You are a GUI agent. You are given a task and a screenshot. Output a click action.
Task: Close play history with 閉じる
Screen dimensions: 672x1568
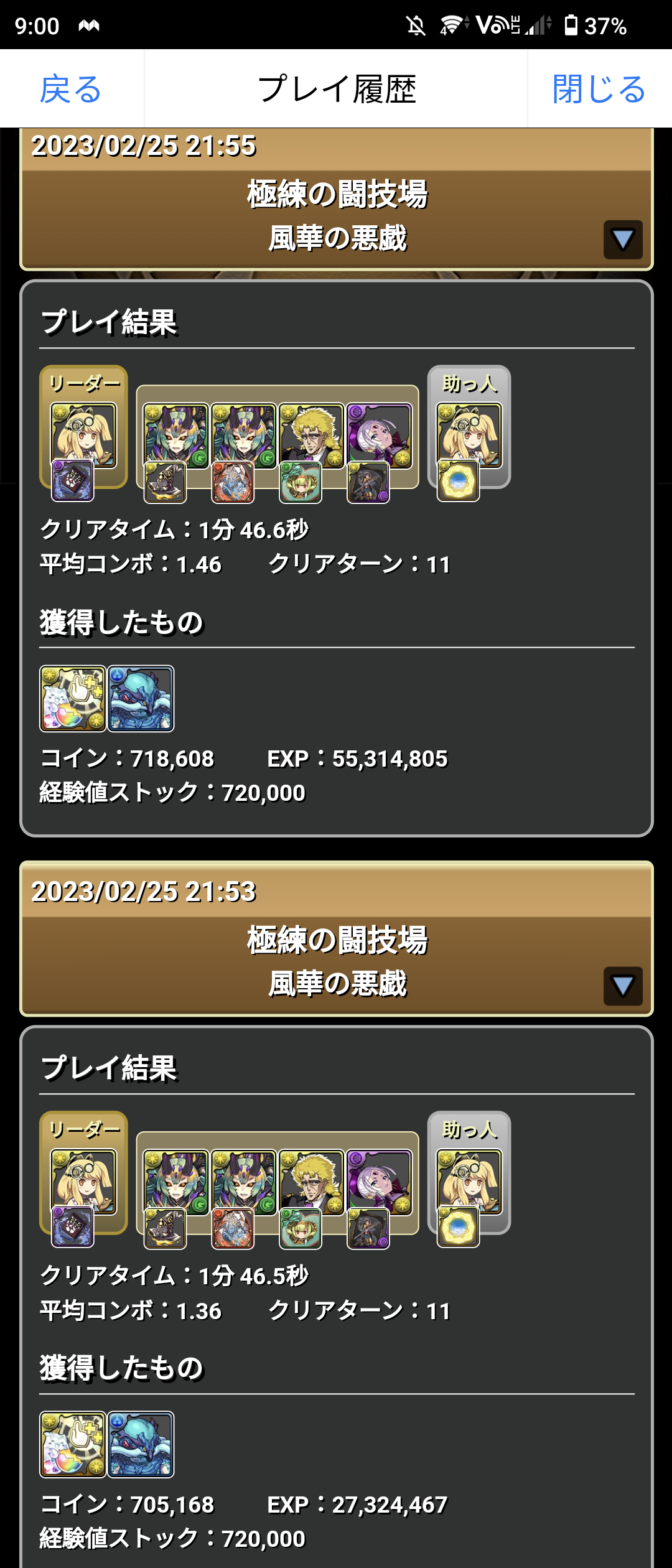click(599, 89)
